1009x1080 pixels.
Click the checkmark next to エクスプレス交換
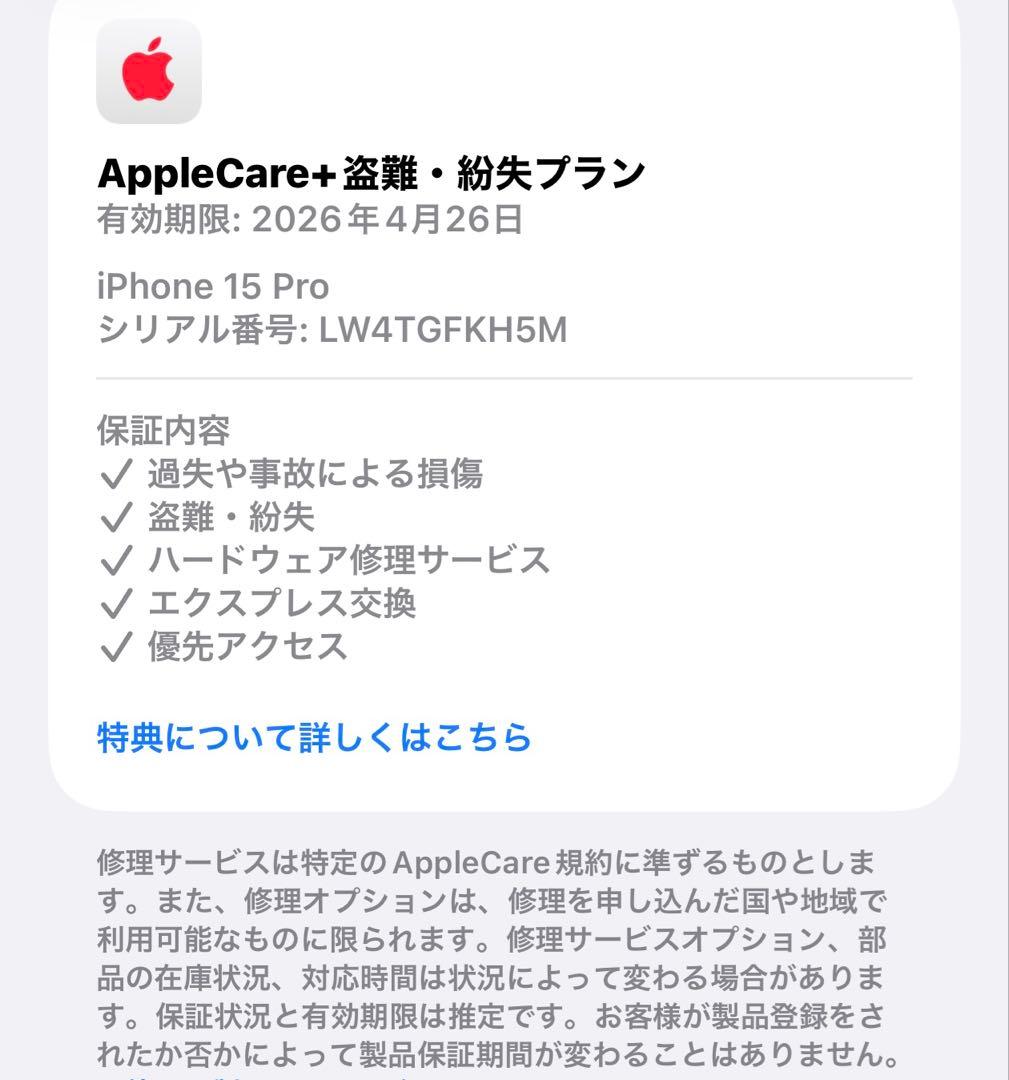coord(116,604)
